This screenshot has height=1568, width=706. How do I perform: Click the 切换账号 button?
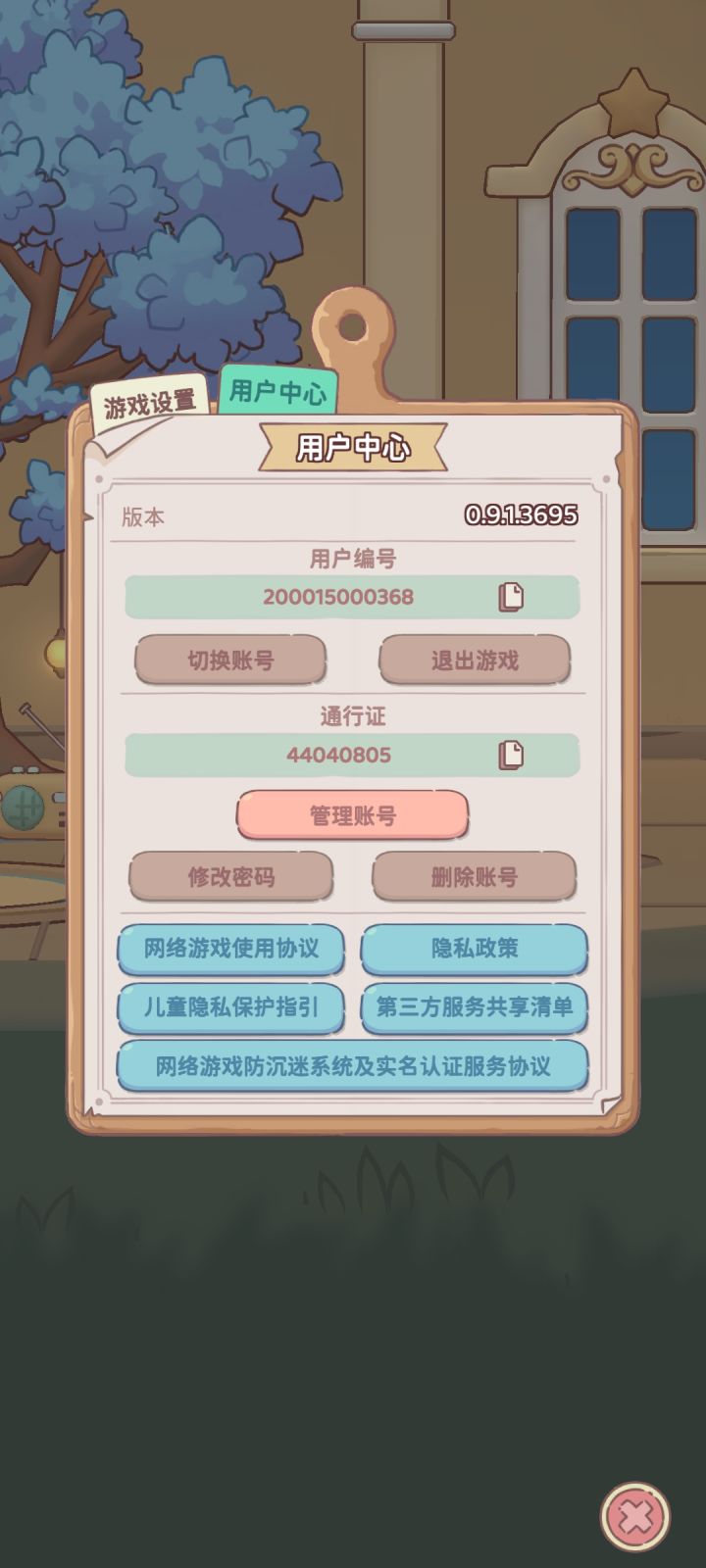click(230, 660)
